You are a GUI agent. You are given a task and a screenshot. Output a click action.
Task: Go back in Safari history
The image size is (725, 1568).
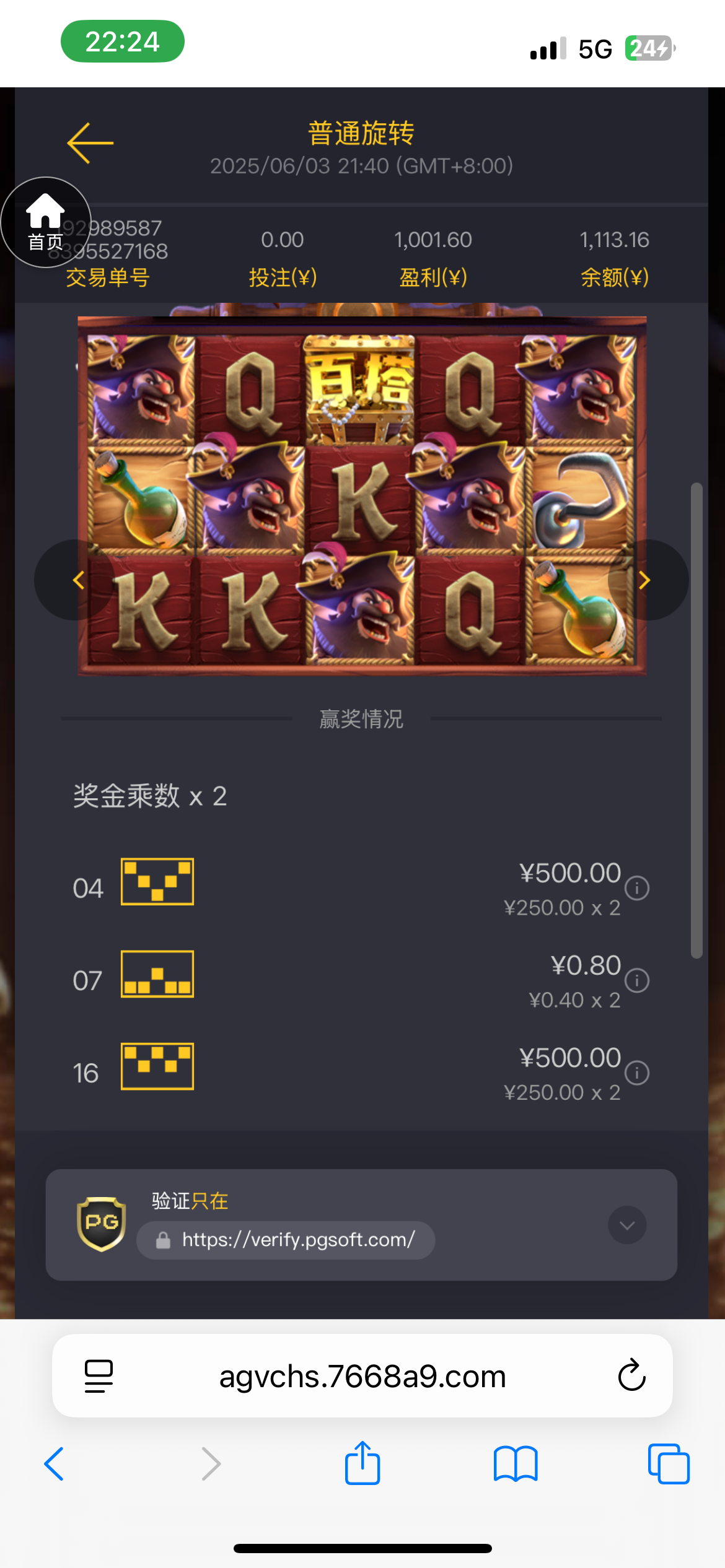pyautogui.click(x=55, y=1464)
